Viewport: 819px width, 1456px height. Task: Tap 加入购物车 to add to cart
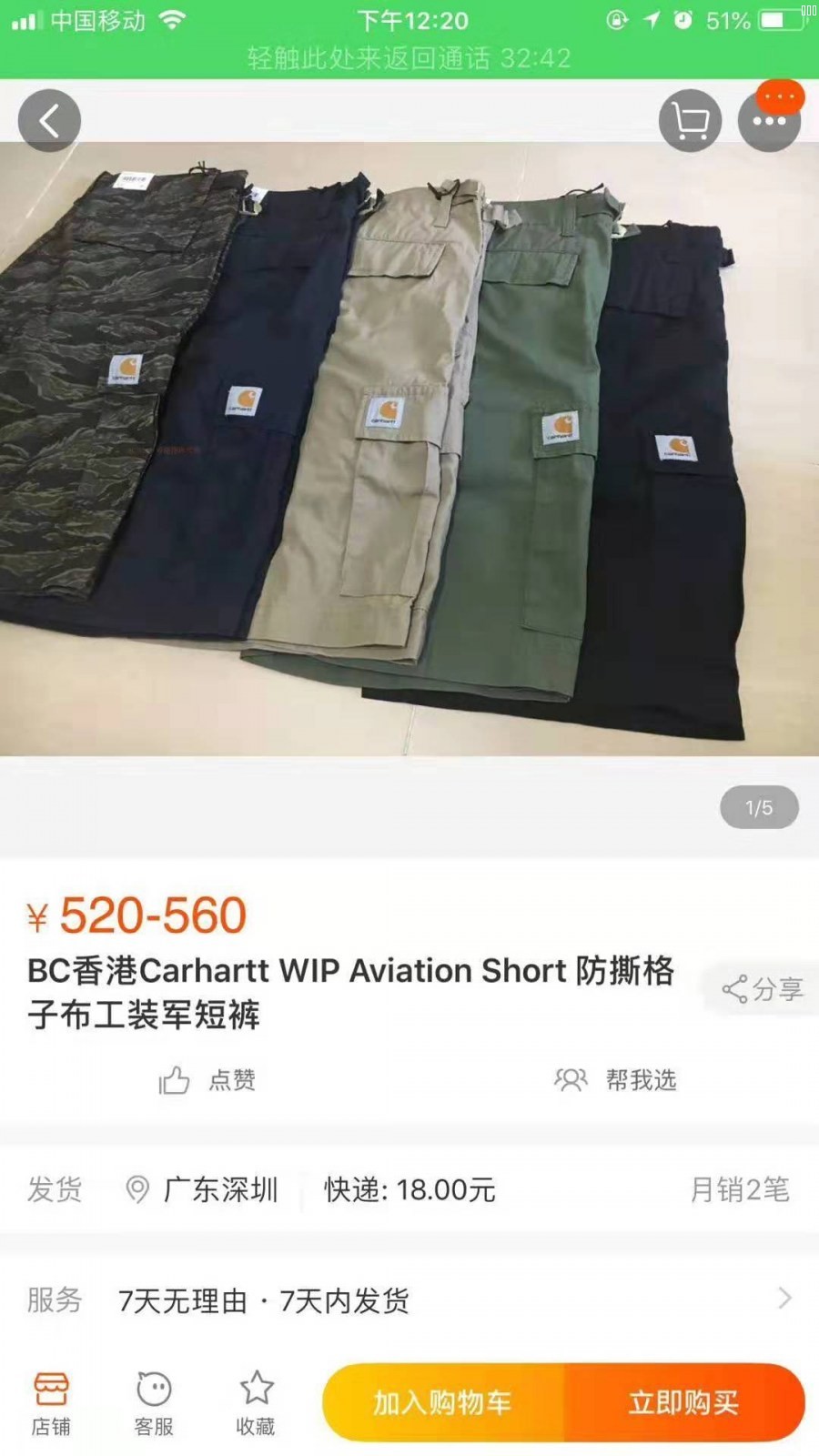[443, 1402]
